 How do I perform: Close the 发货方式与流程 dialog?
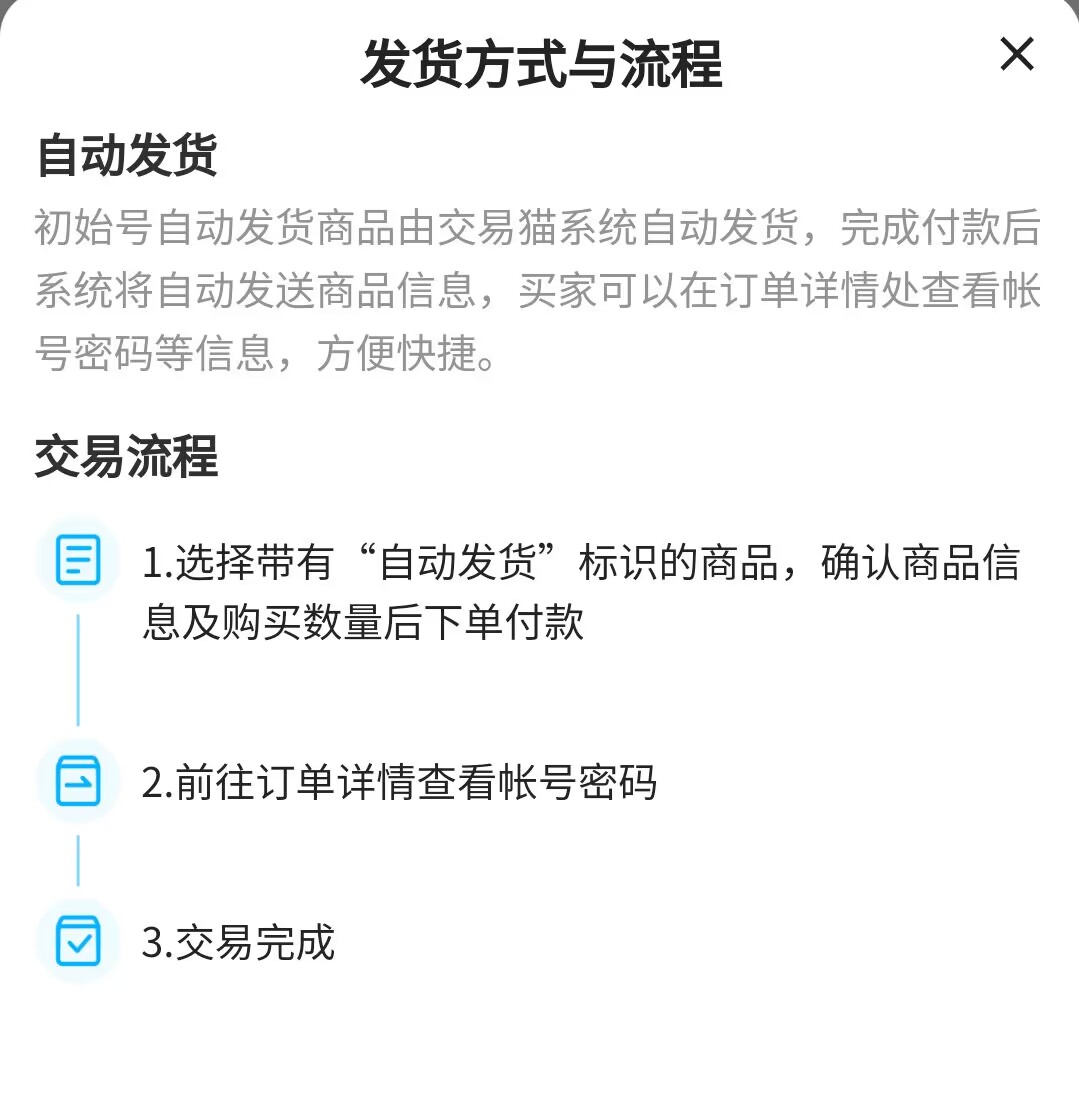(1016, 55)
